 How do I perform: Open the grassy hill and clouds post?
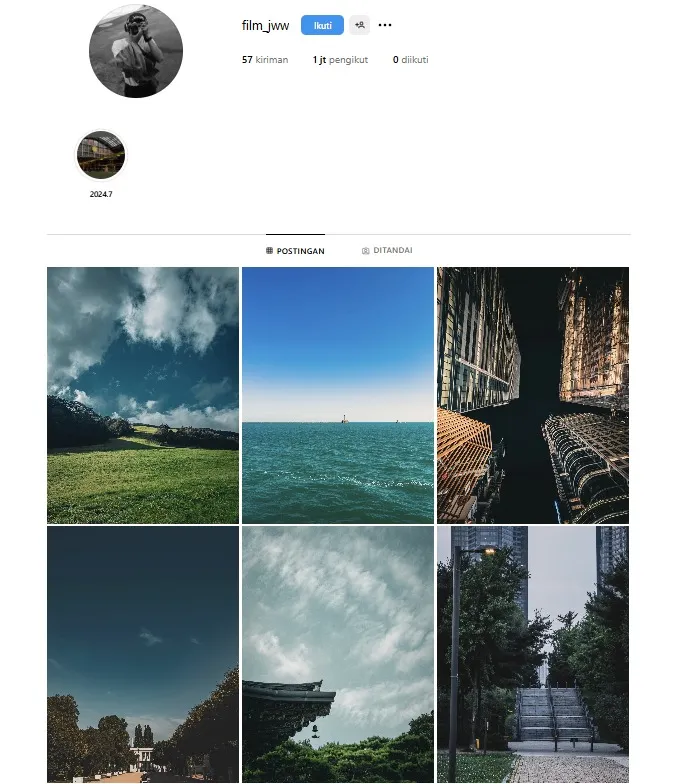pos(143,395)
